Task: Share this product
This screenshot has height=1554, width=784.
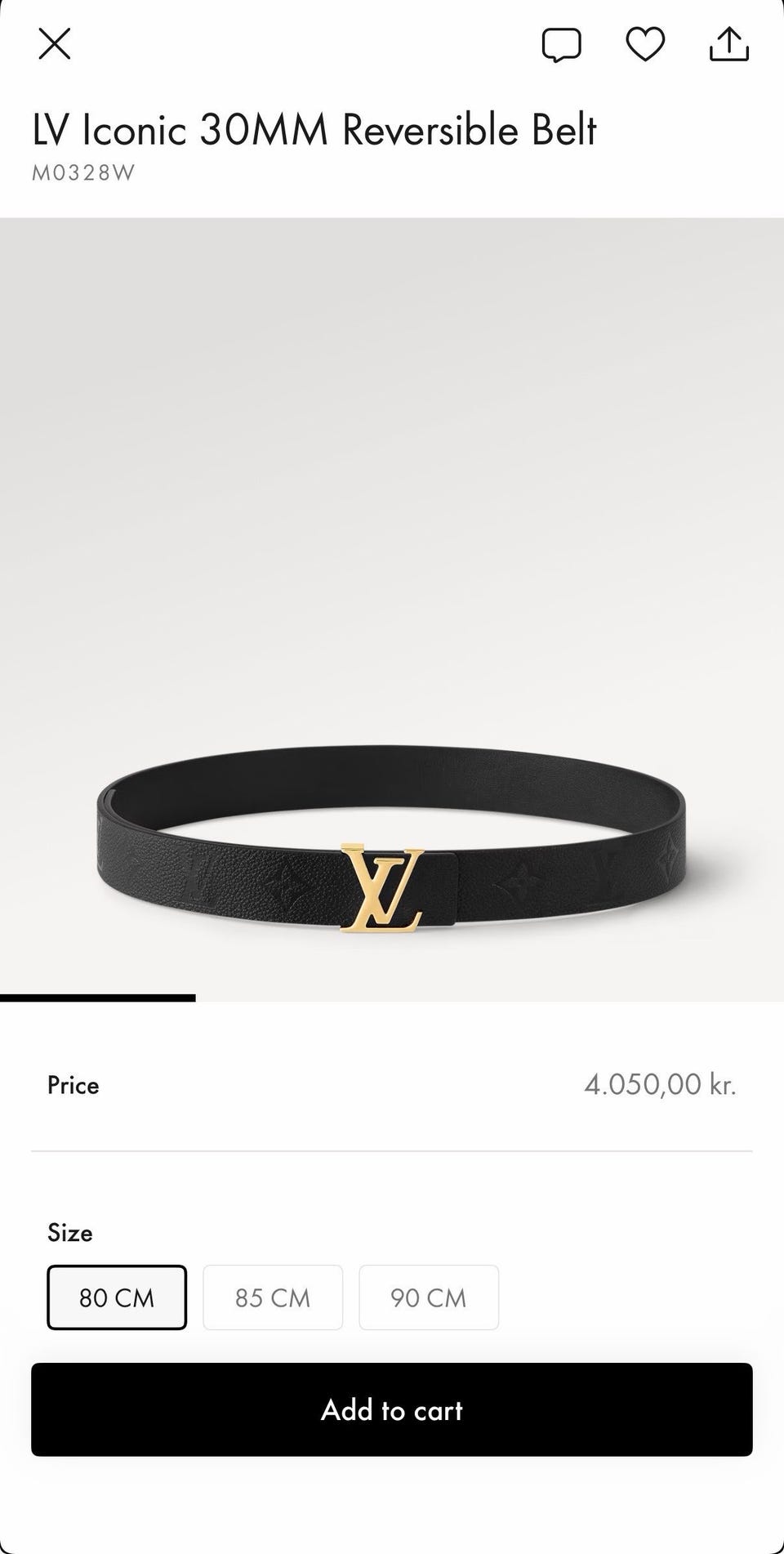Action: (x=728, y=44)
